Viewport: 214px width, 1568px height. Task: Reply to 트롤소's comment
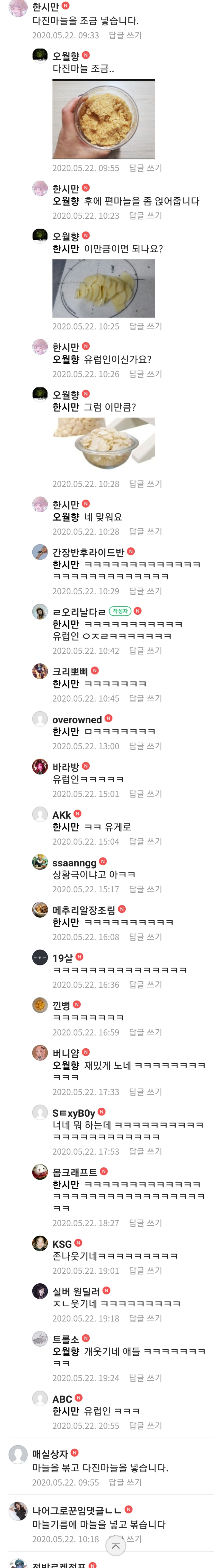[145, 1378]
